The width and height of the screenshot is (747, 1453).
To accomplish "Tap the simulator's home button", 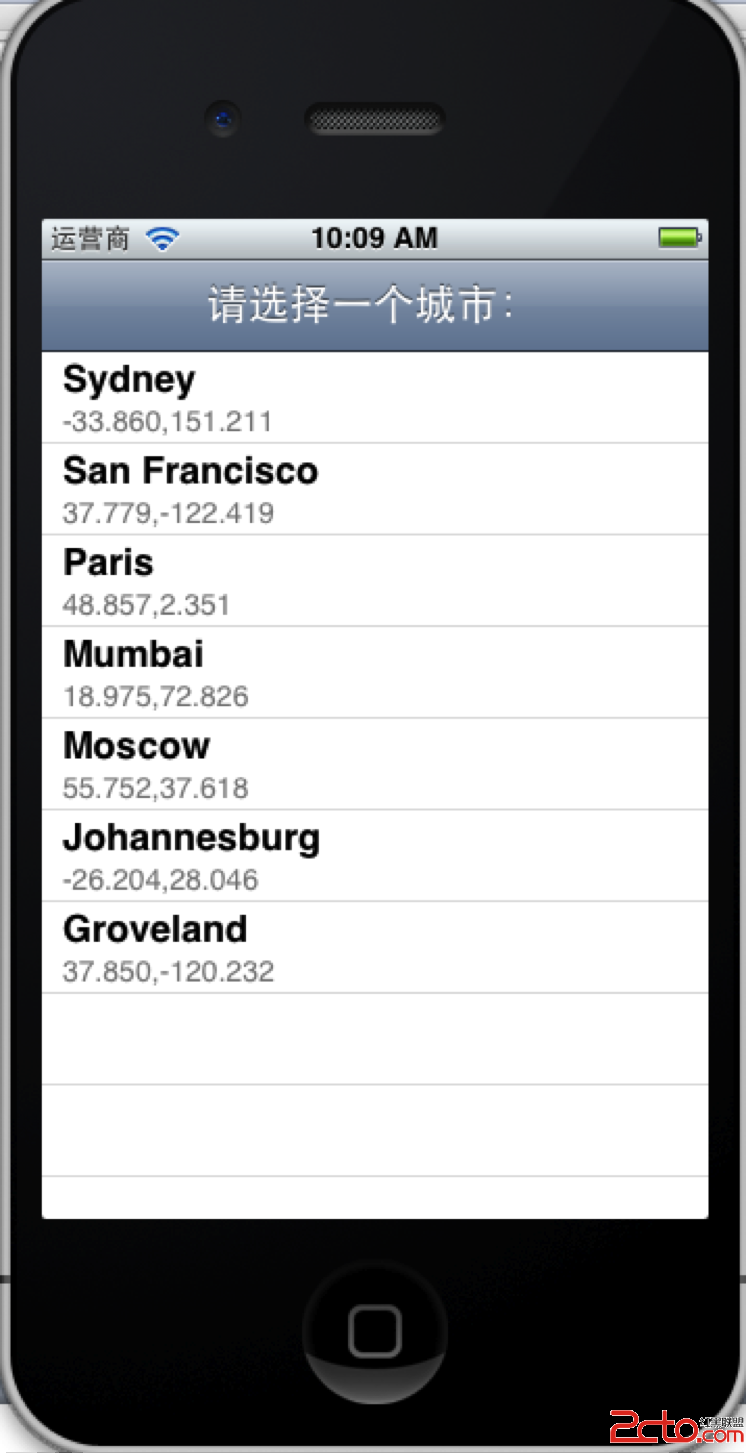I will [375, 1331].
